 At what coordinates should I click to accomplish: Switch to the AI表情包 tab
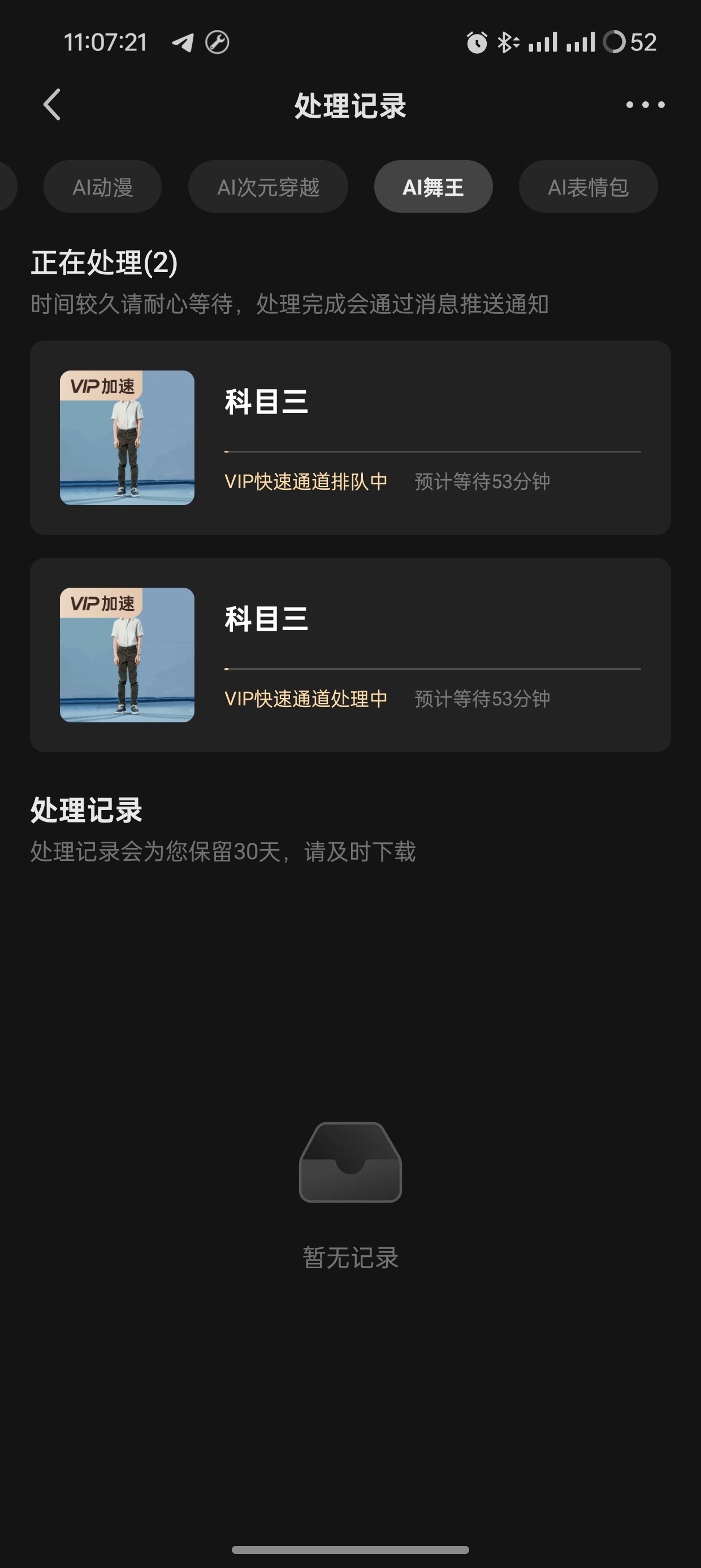[x=588, y=187]
